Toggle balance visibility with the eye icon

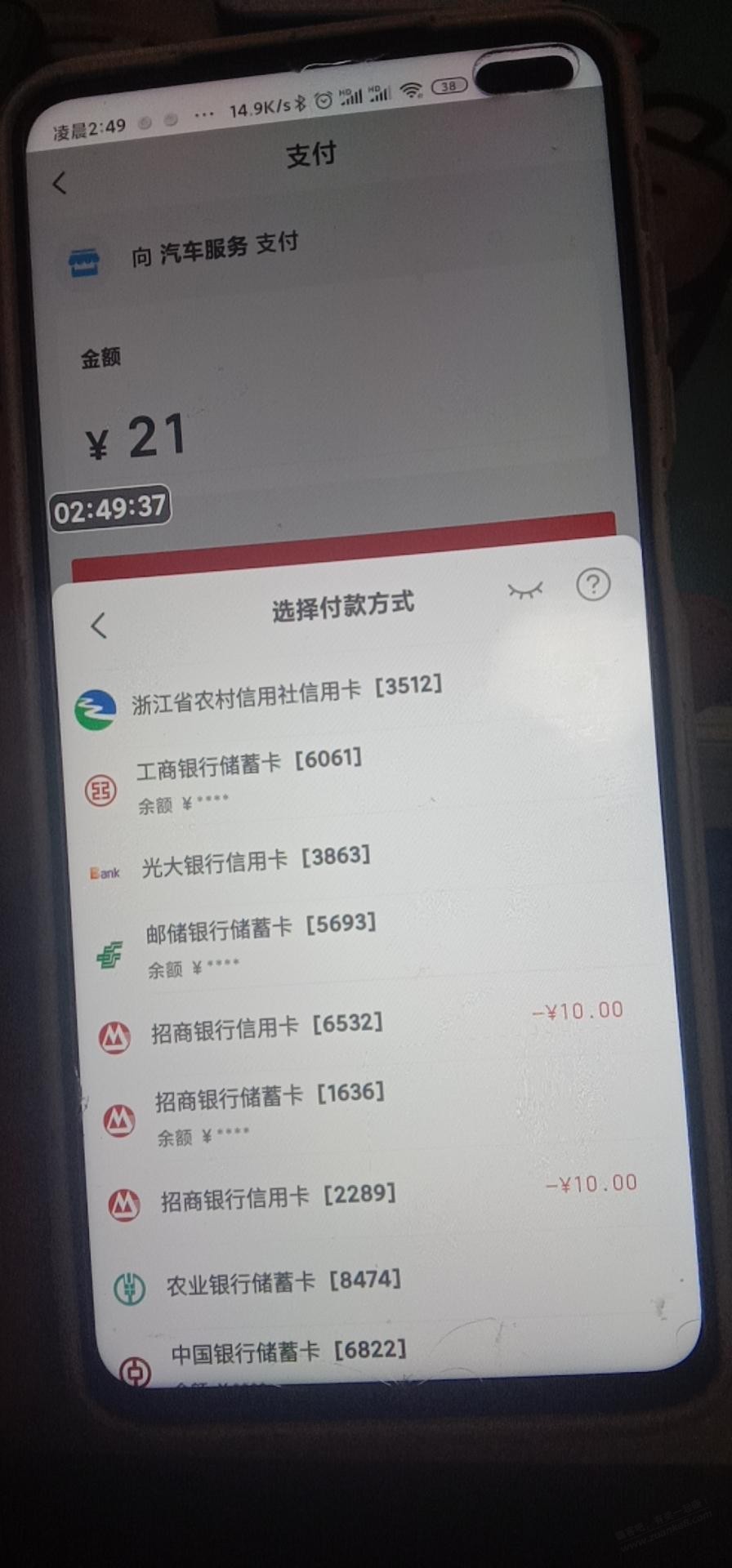[524, 590]
